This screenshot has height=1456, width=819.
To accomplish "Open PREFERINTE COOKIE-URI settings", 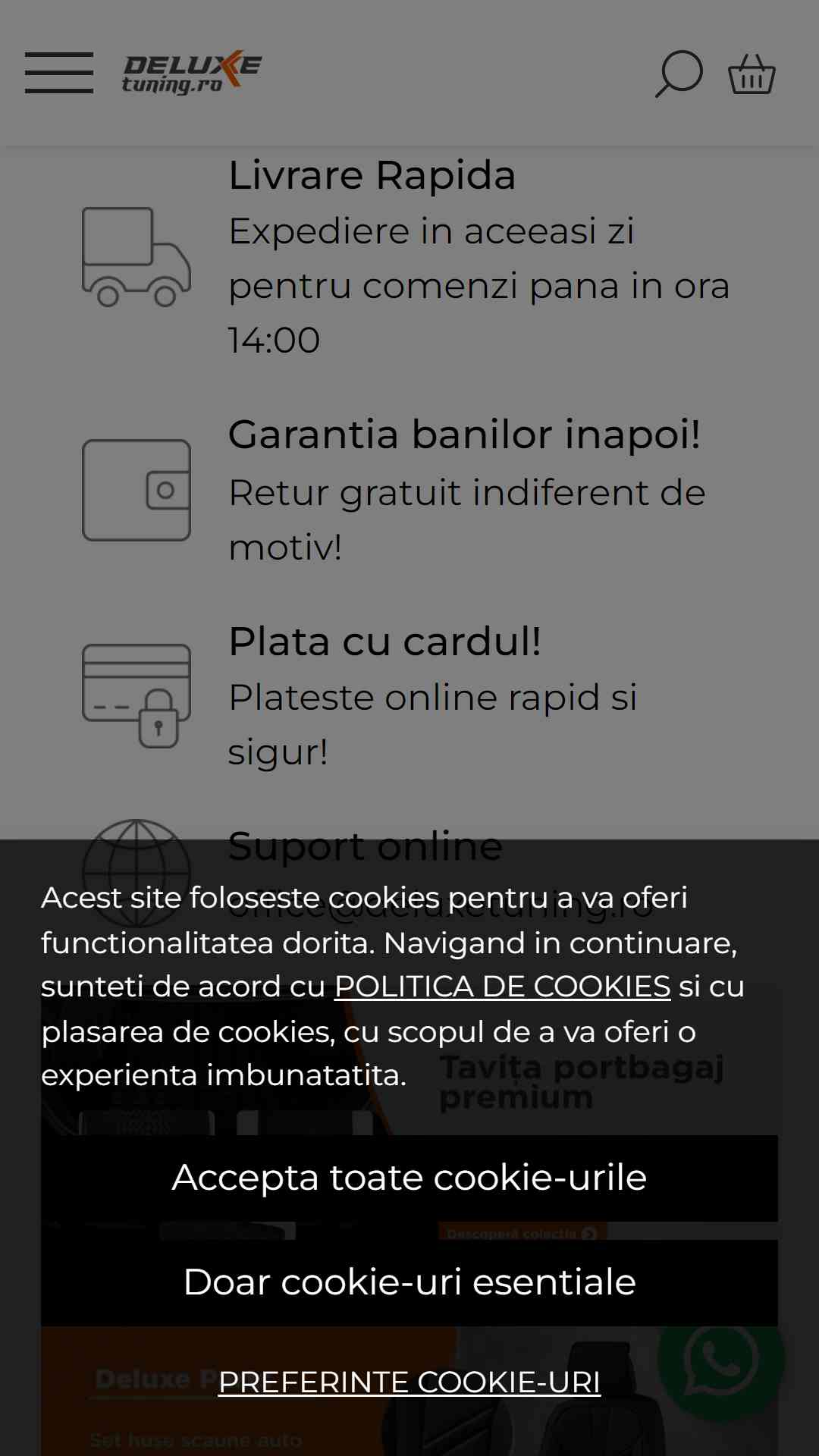I will 409,1382.
